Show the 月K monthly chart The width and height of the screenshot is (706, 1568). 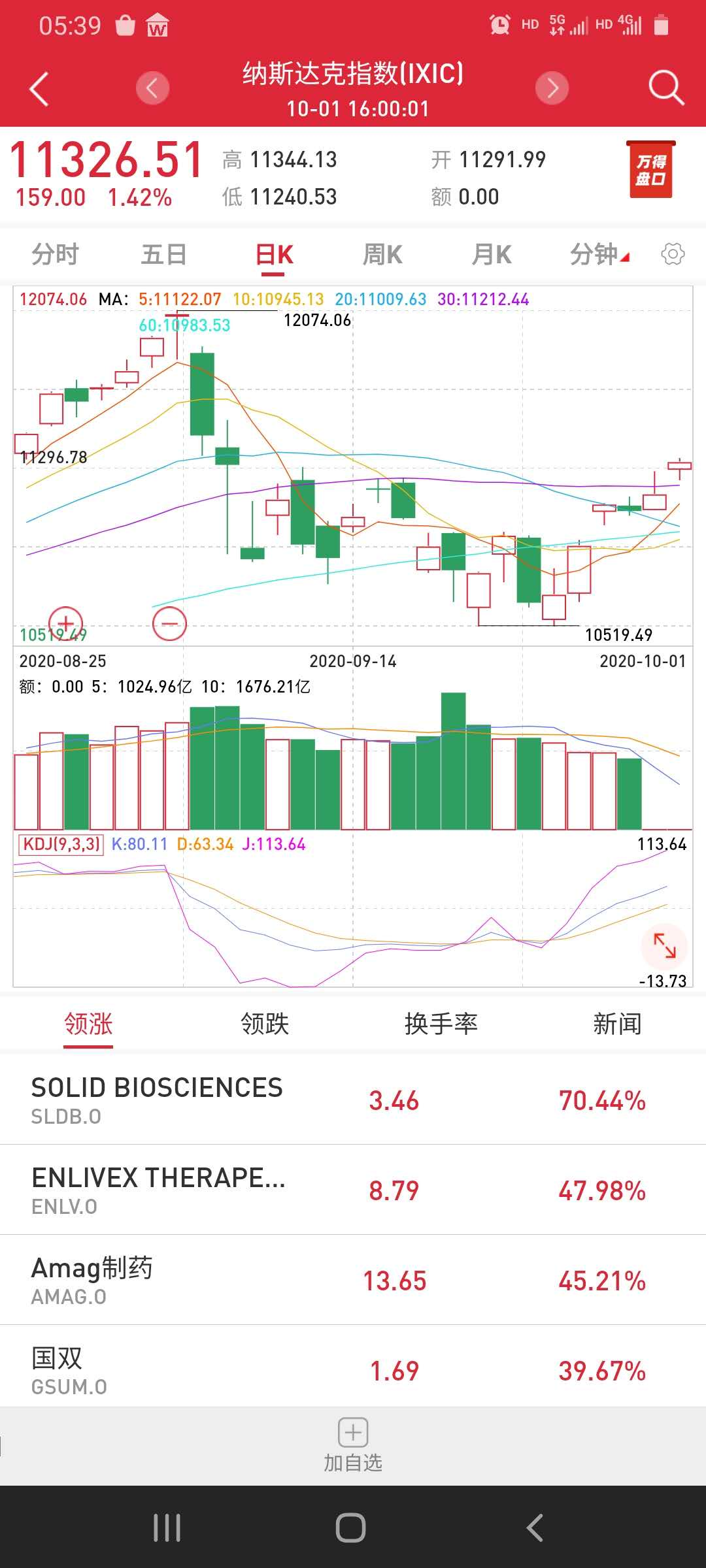coord(492,254)
